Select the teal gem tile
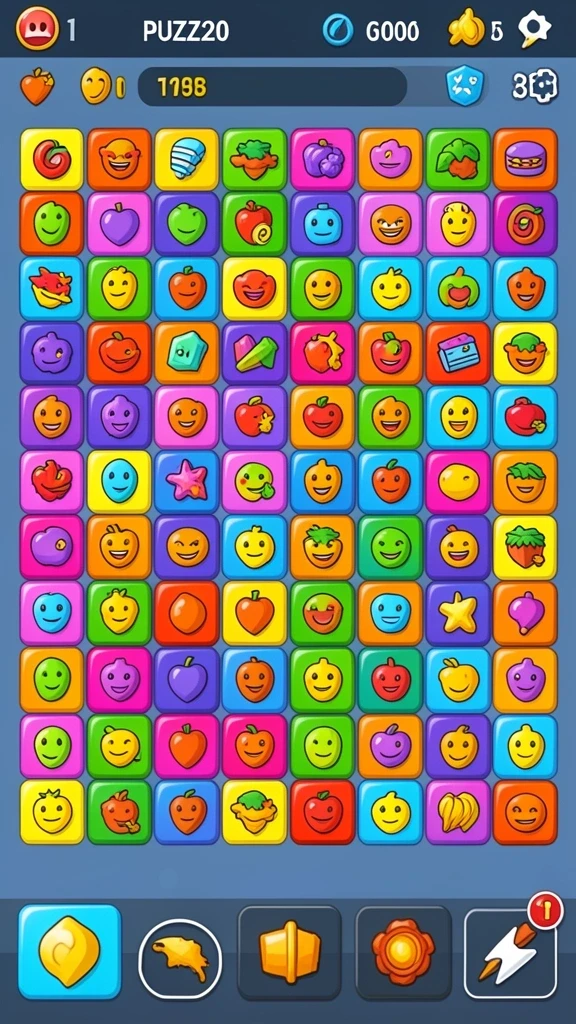The height and width of the screenshot is (1024, 576). tap(187, 353)
